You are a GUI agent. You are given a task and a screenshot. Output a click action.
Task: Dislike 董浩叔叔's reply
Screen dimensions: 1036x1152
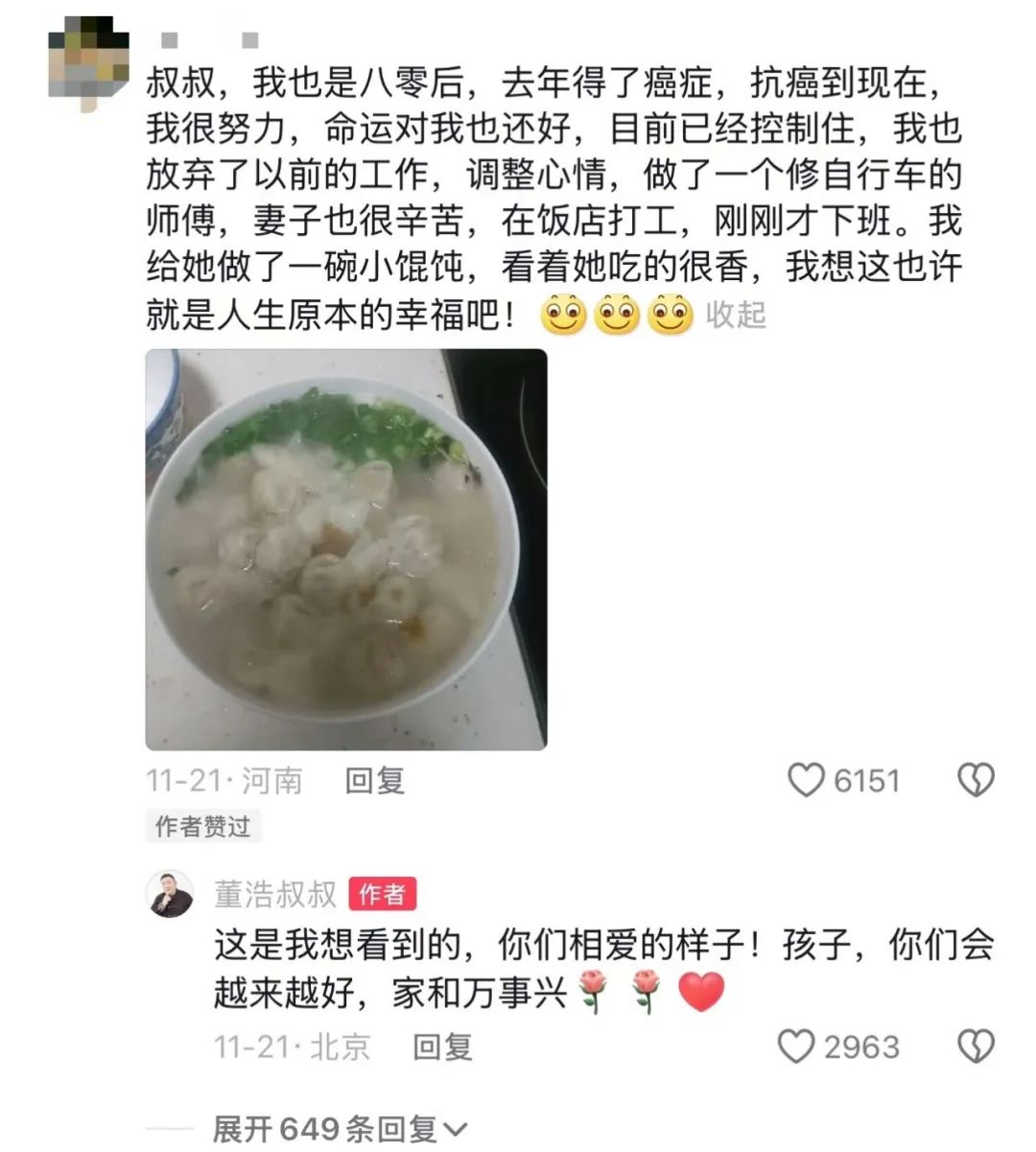(x=976, y=1046)
